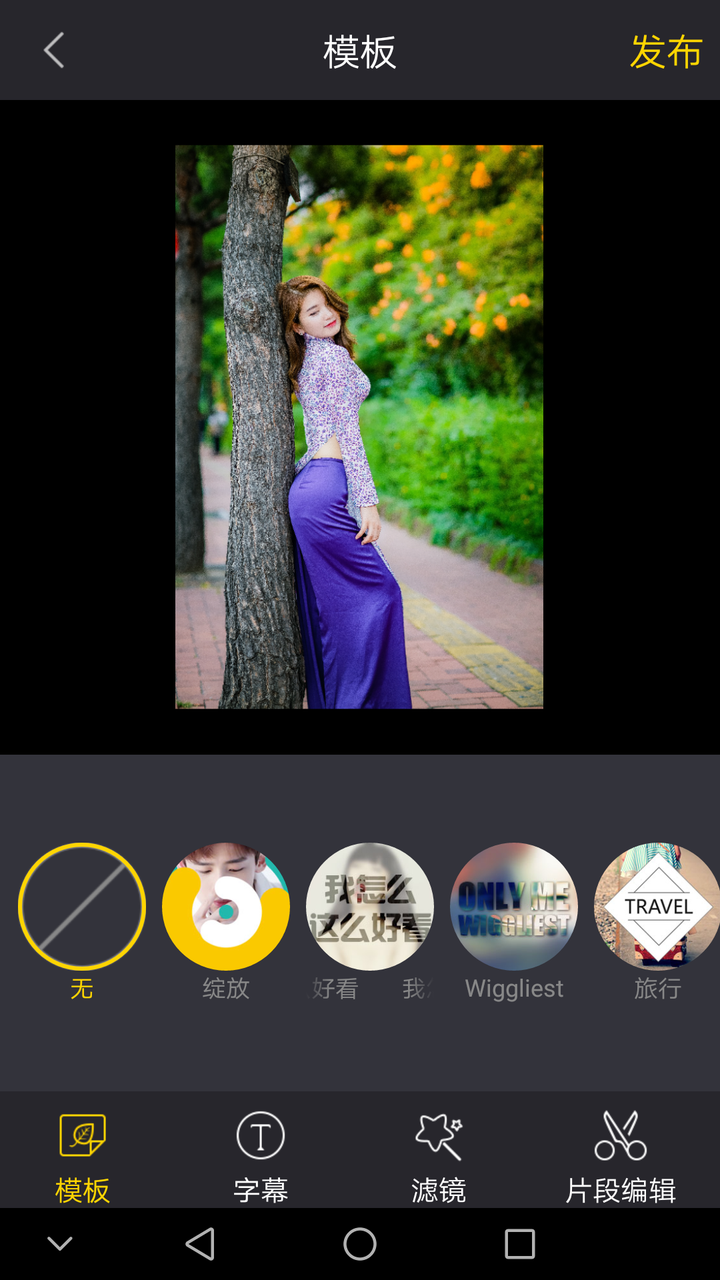Open the 字幕 subtitles tab
Viewport: 720px width, 1280px height.
[260, 1156]
